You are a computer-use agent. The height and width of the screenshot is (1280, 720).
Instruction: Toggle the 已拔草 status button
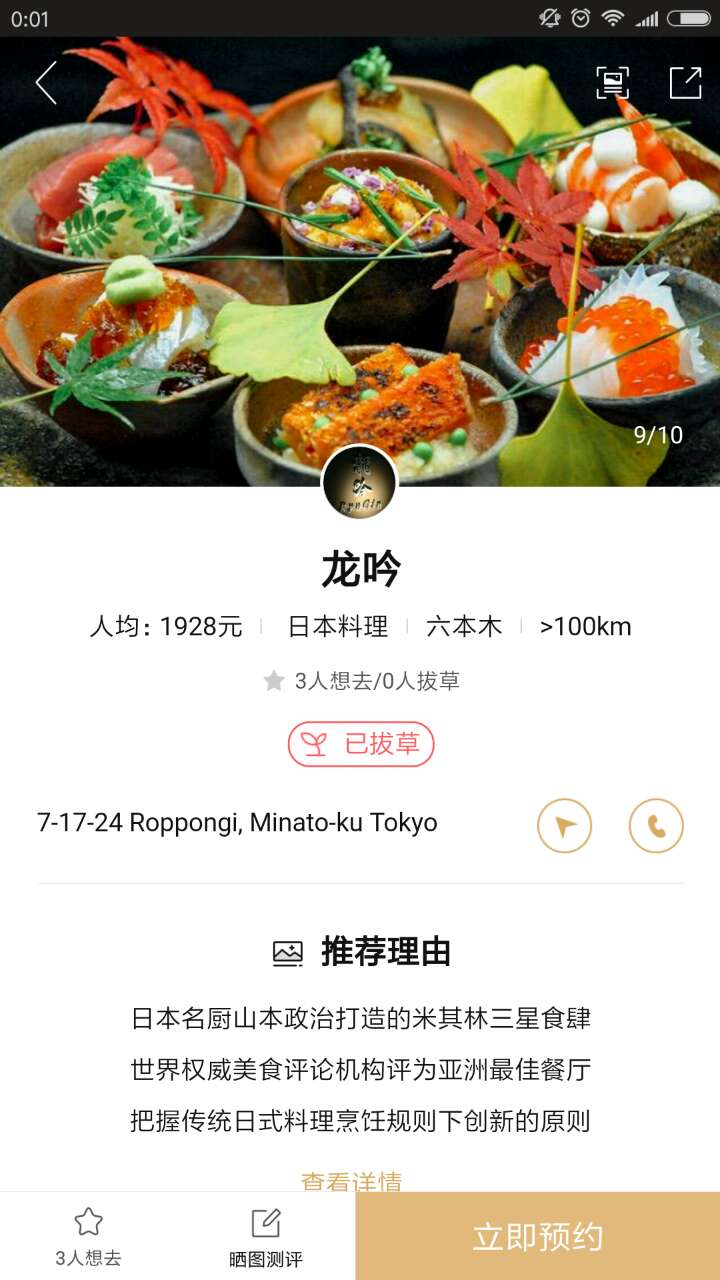360,744
